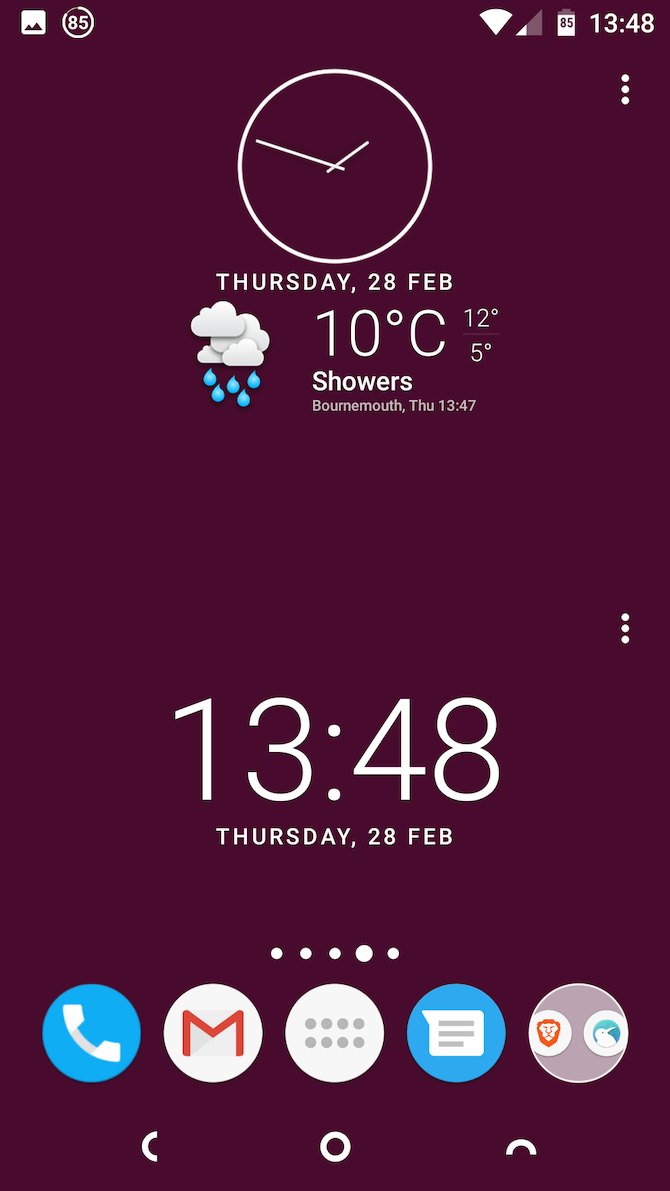
Task: Go back using the navigation bar
Action: pyautogui.click(x=151, y=1147)
